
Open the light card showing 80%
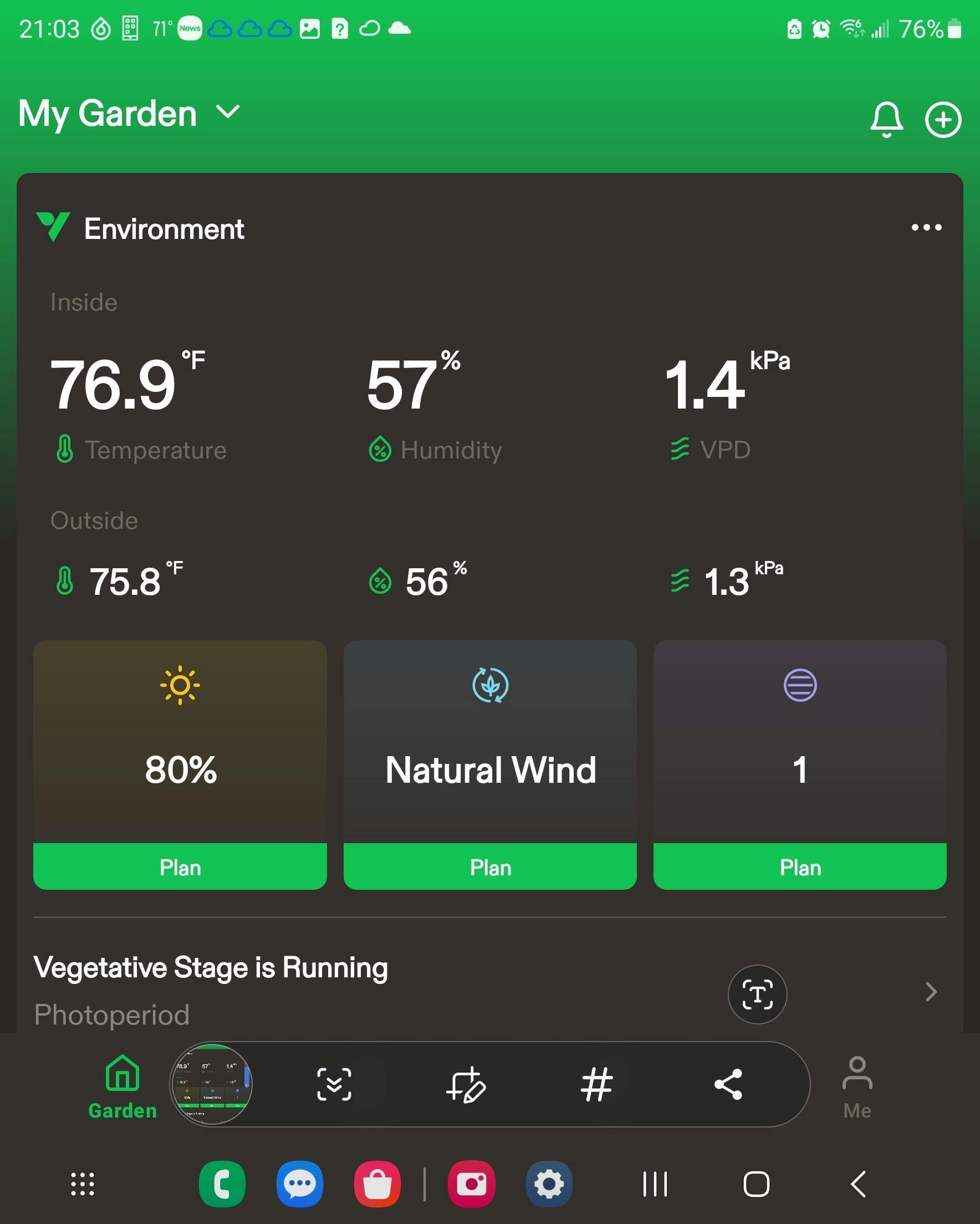click(180, 741)
